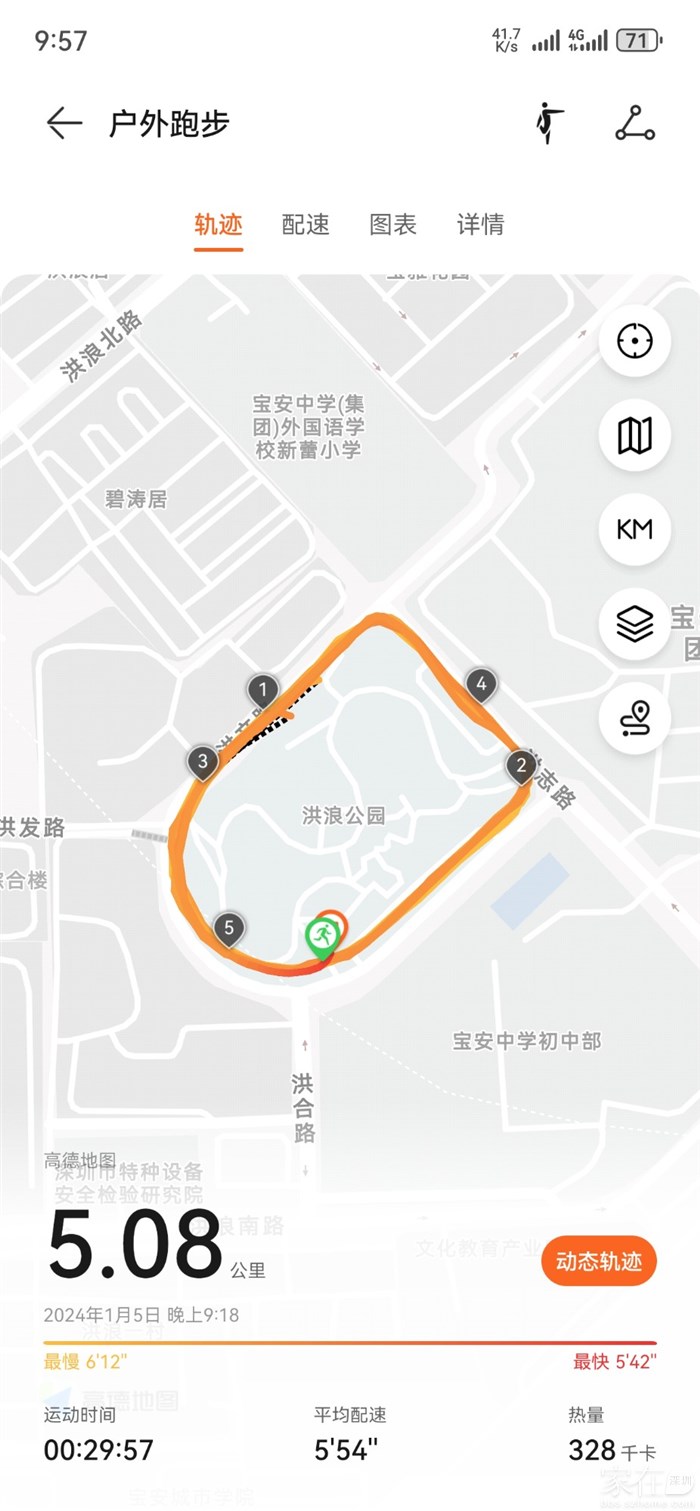Go back from the 户外跑步 screen
The height and width of the screenshot is (1511, 700).
[x=64, y=123]
